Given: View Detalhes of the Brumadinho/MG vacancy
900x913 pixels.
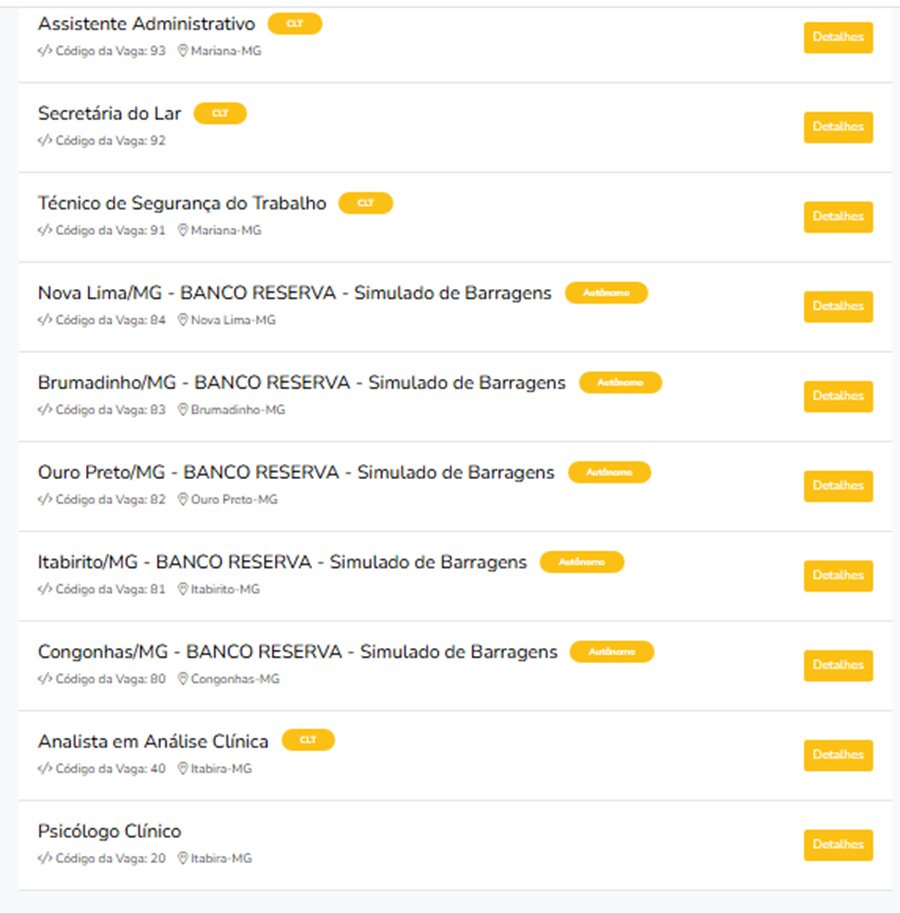Looking at the screenshot, I should point(838,396).
